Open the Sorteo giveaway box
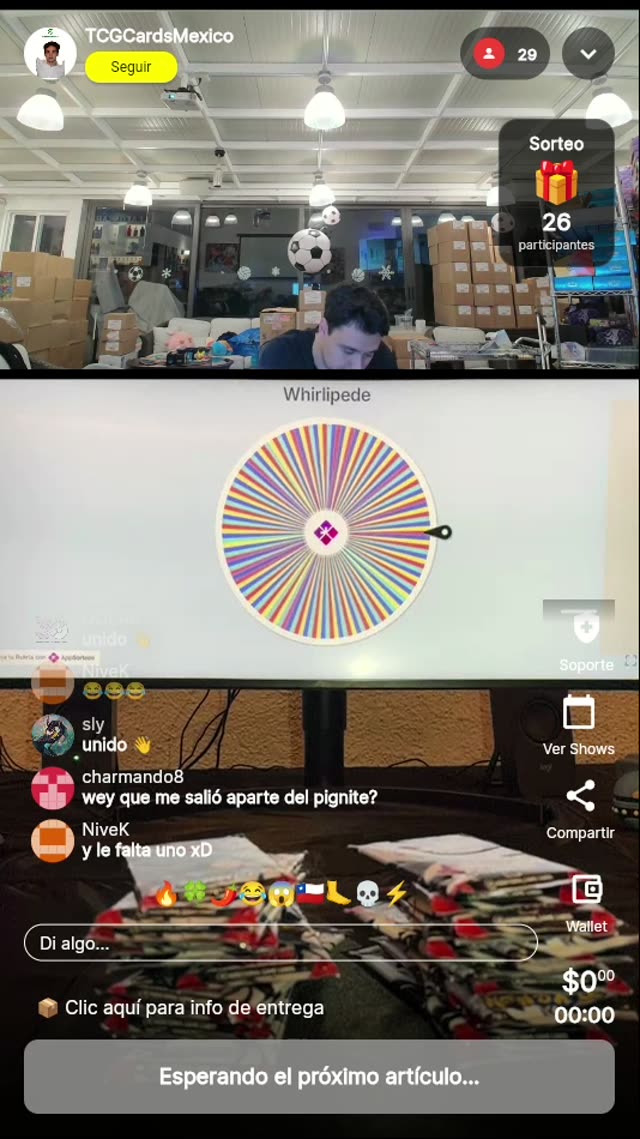The image size is (640, 1139). [x=556, y=193]
